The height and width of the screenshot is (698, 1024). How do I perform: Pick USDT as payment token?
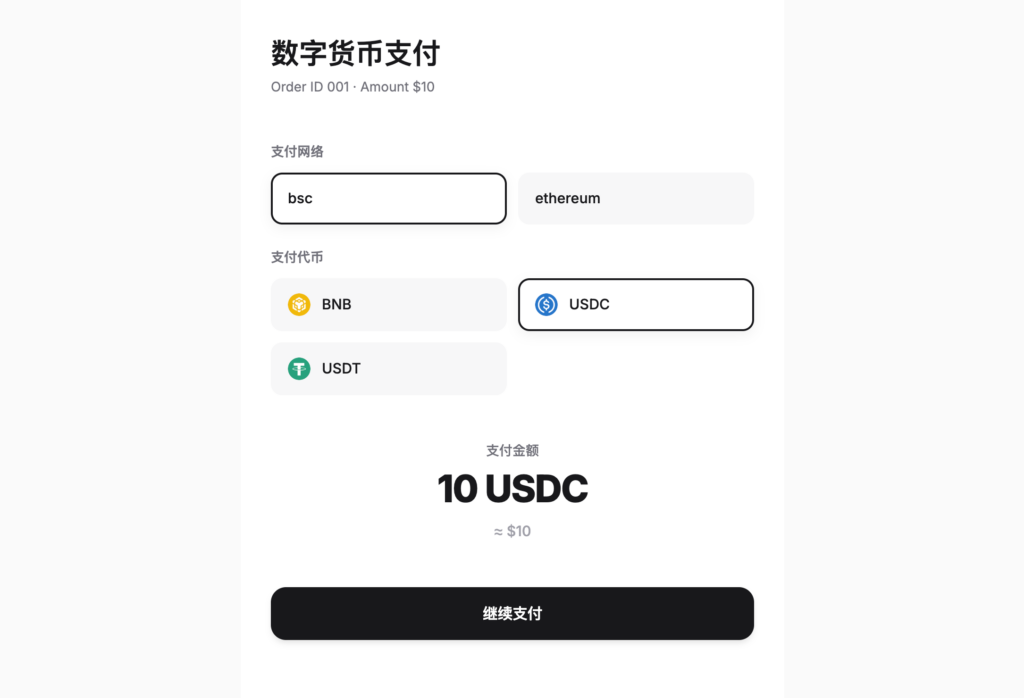(388, 368)
